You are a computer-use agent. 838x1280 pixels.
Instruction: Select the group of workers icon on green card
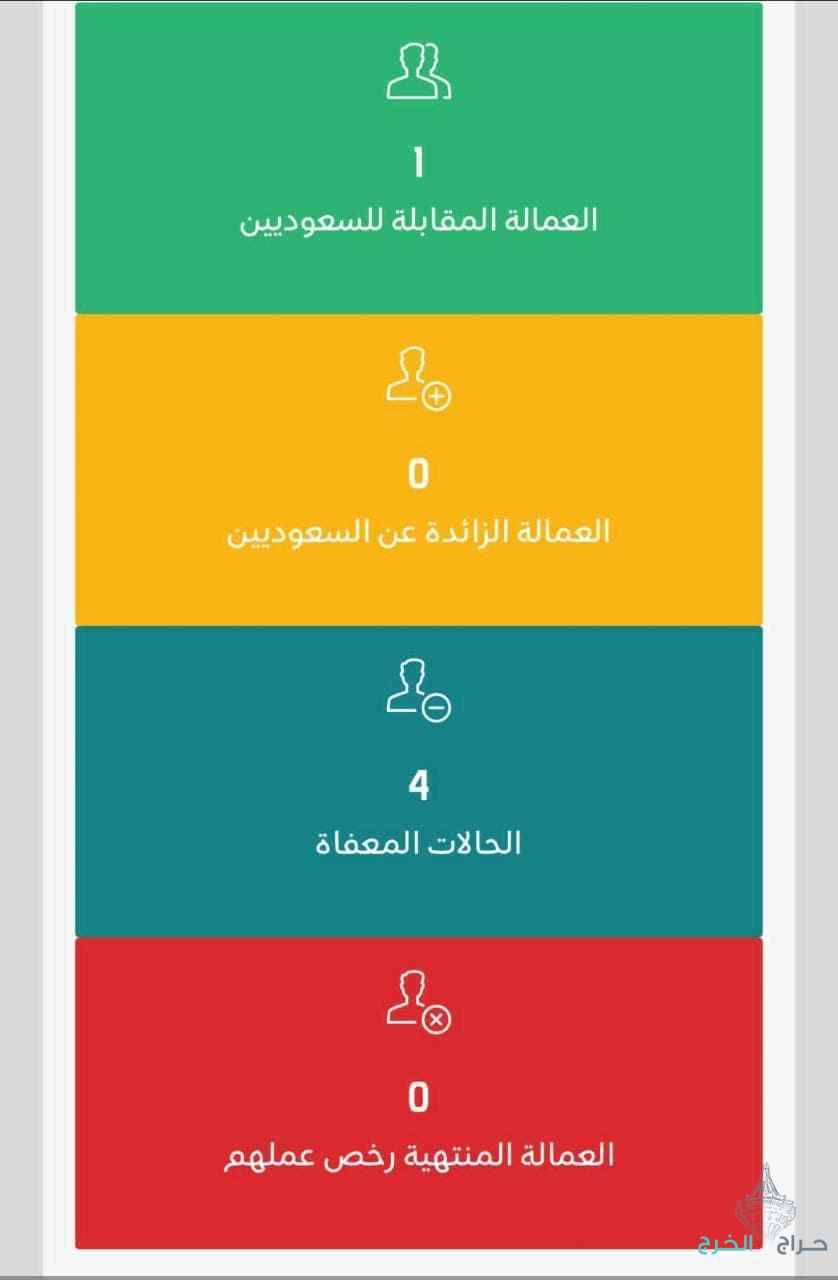[420, 72]
